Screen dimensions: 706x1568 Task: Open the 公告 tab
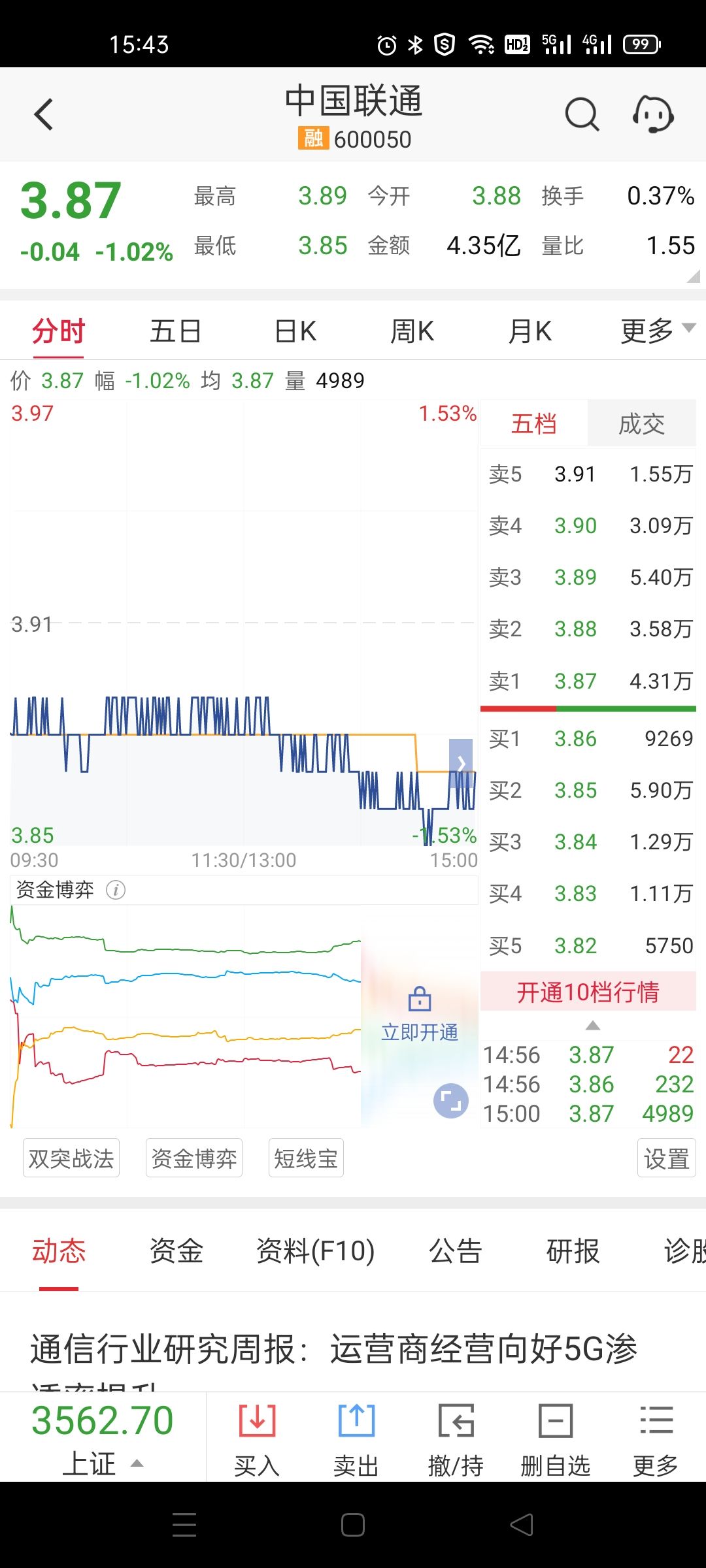tap(456, 1251)
